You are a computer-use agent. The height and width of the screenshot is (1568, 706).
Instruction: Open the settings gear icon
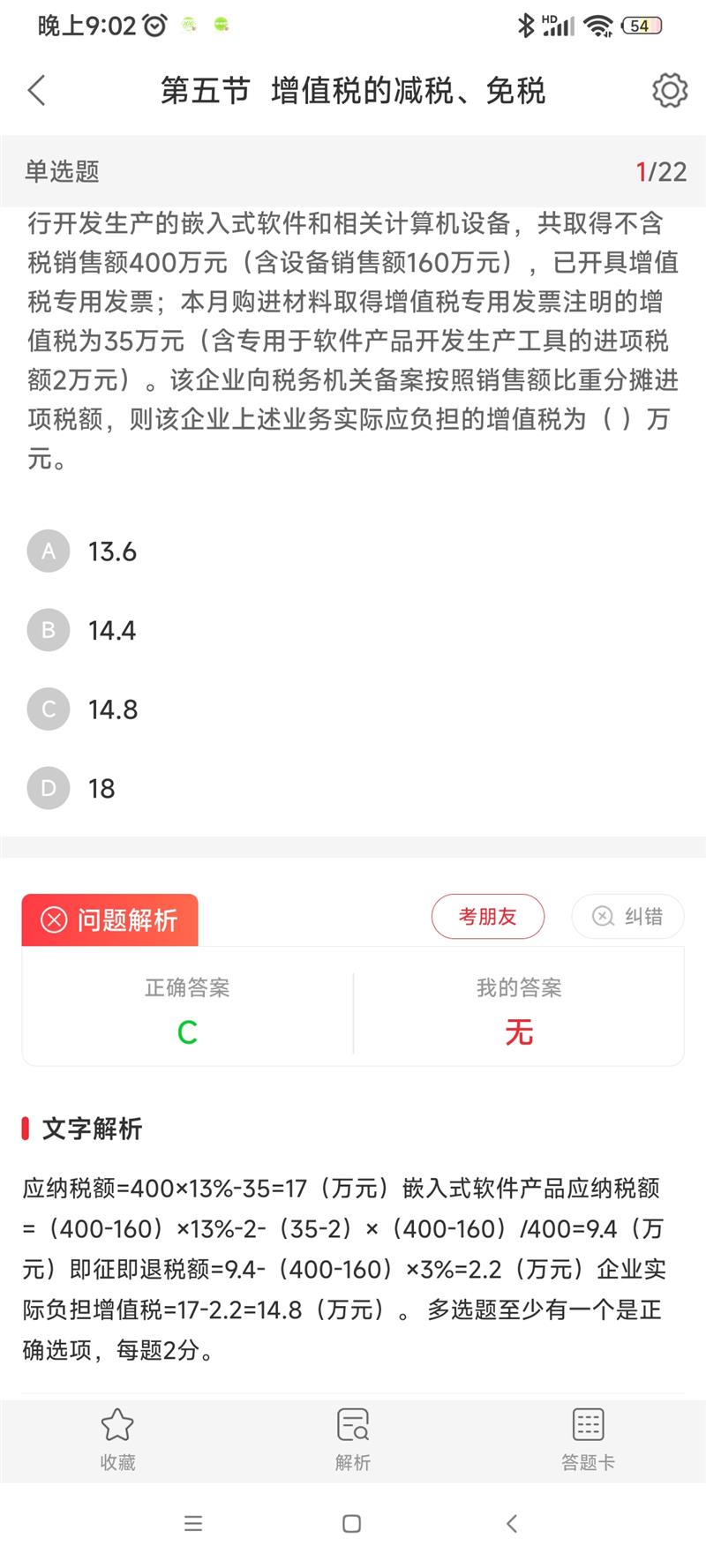[669, 90]
